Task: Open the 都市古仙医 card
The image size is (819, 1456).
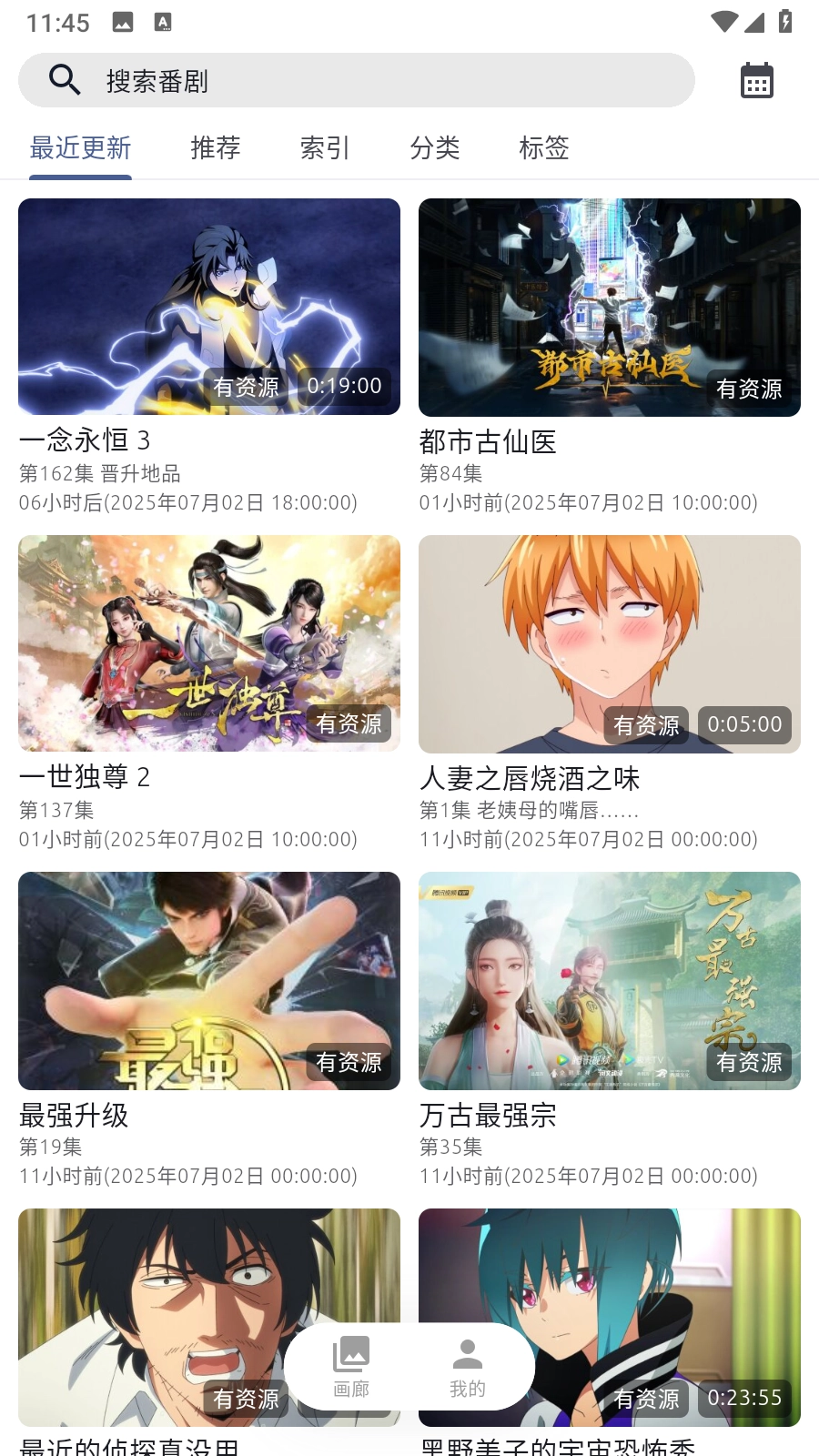Action: 610,308
